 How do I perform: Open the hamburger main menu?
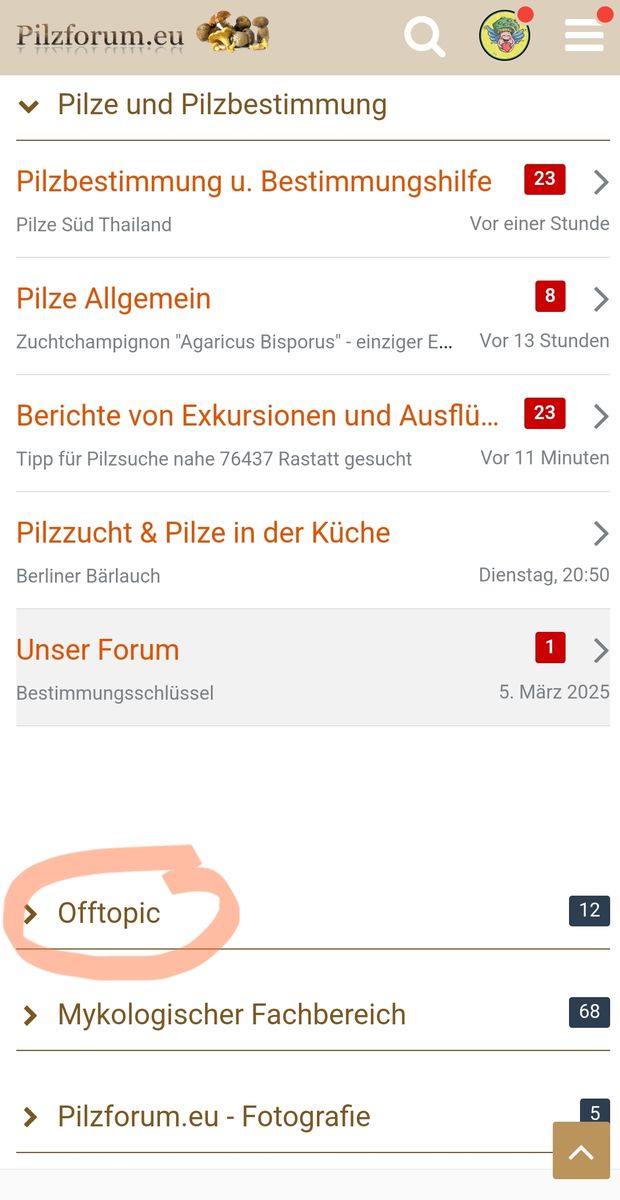click(584, 36)
